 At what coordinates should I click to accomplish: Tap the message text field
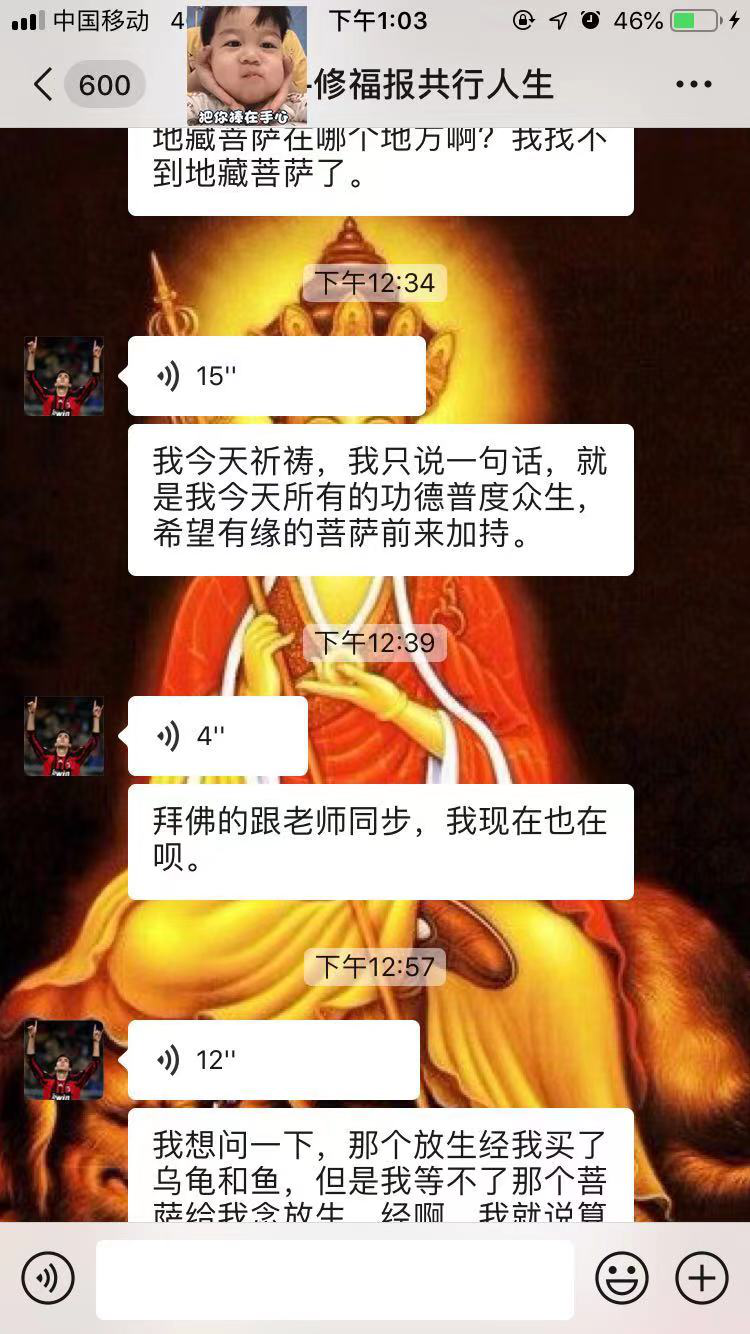pyautogui.click(x=335, y=1279)
